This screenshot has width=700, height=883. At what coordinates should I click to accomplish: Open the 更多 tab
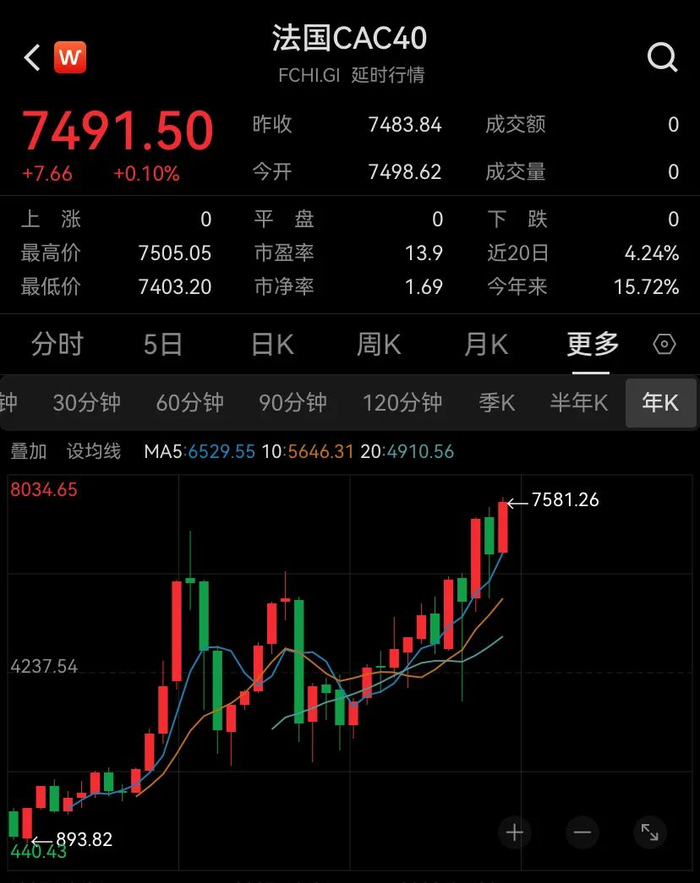click(x=593, y=345)
